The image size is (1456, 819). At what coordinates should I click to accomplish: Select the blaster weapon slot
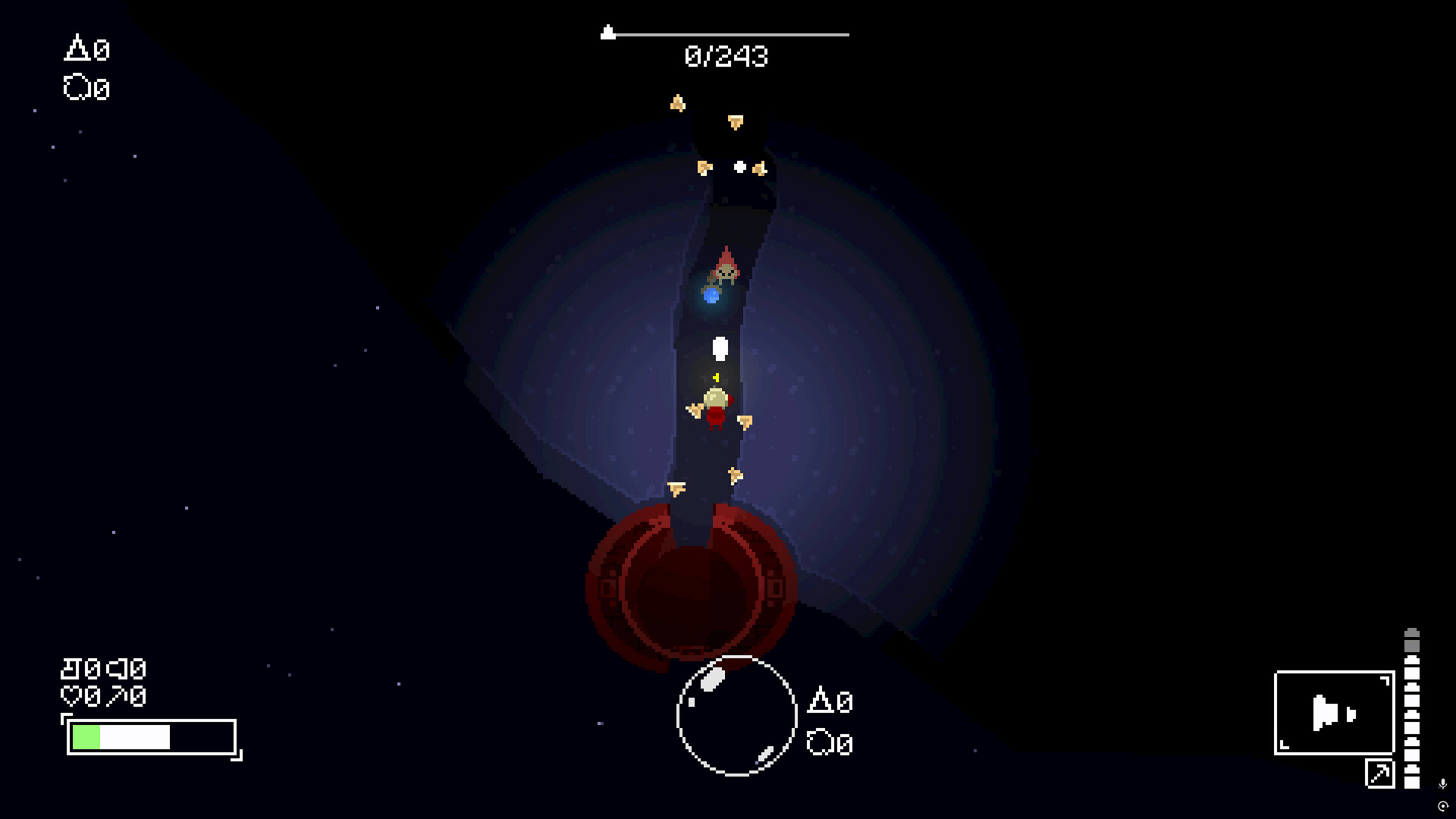point(1334,713)
